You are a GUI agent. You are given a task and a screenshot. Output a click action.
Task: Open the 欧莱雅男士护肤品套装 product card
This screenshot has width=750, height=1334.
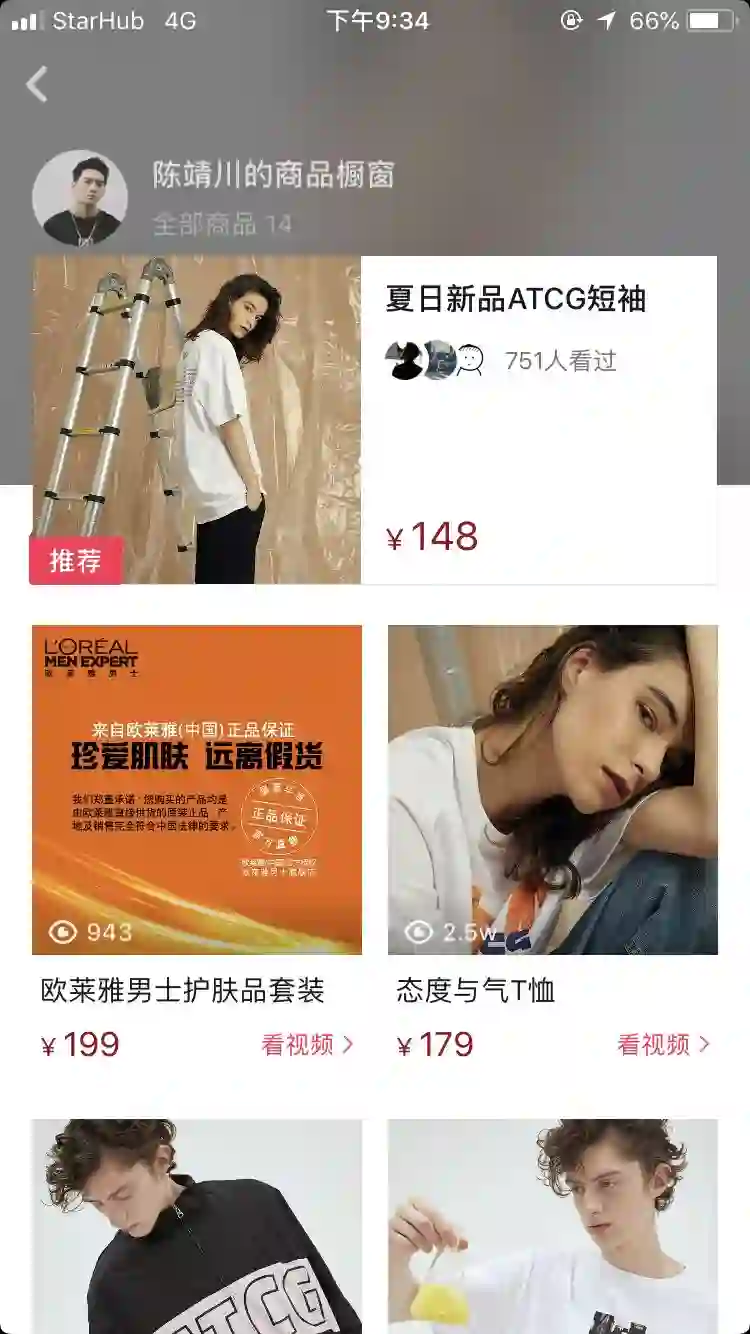(x=197, y=790)
